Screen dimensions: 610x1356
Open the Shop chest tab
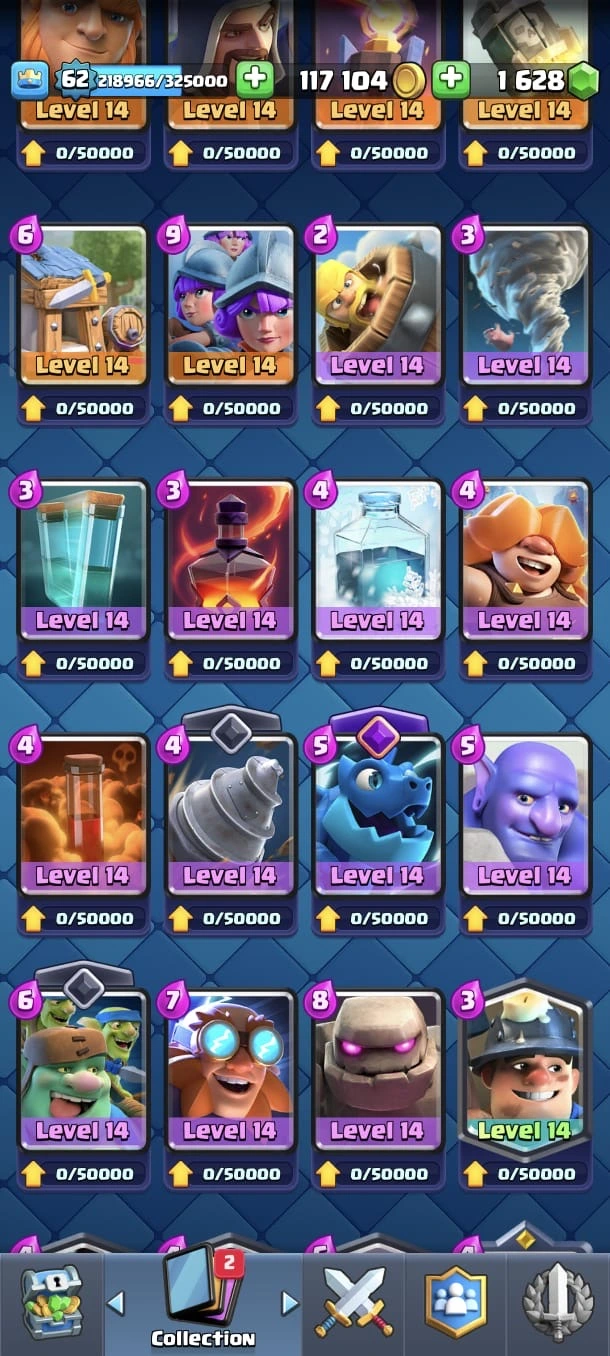click(x=51, y=1302)
